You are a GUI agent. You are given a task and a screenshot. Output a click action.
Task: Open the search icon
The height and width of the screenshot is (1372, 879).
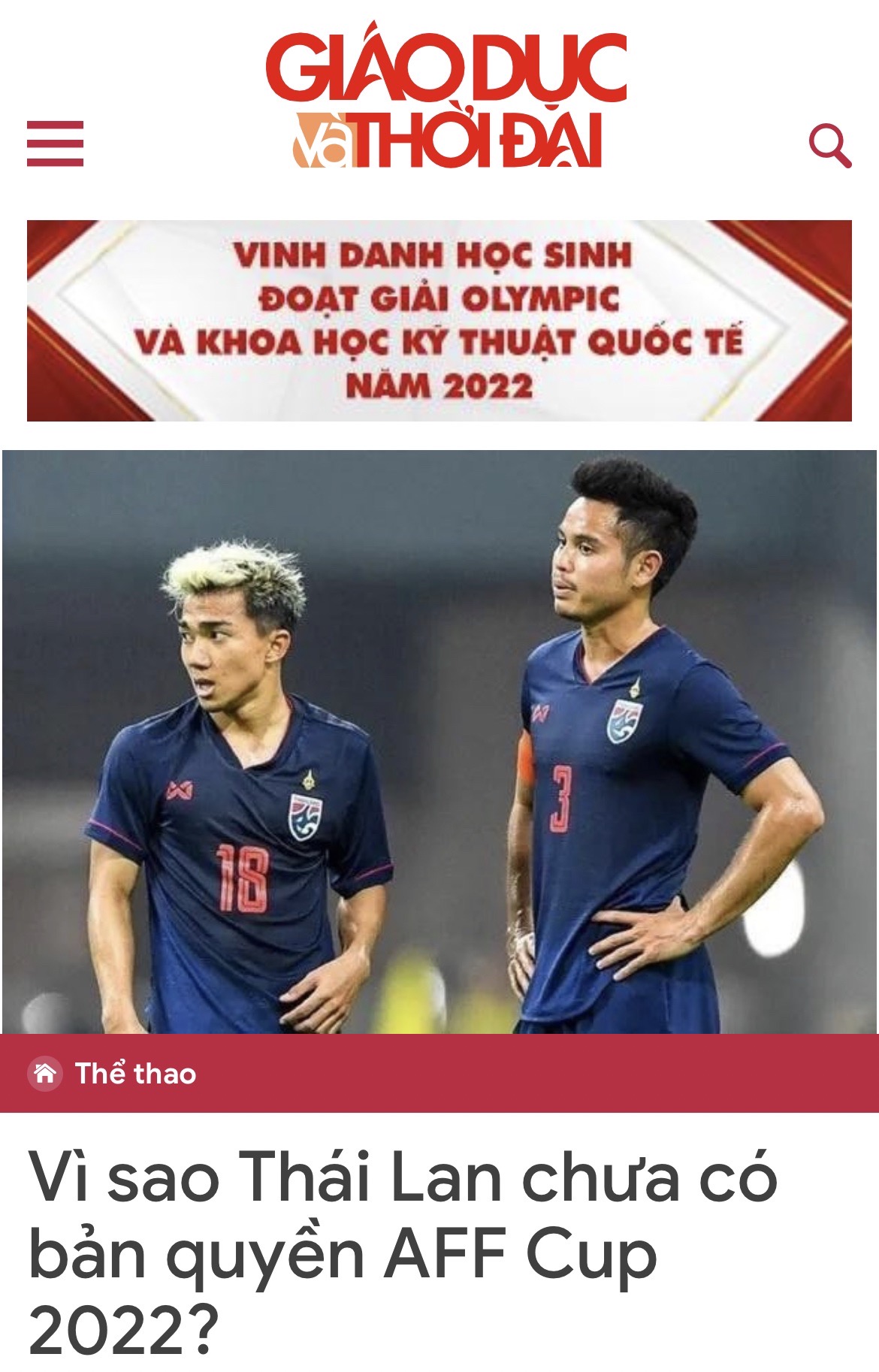(829, 146)
